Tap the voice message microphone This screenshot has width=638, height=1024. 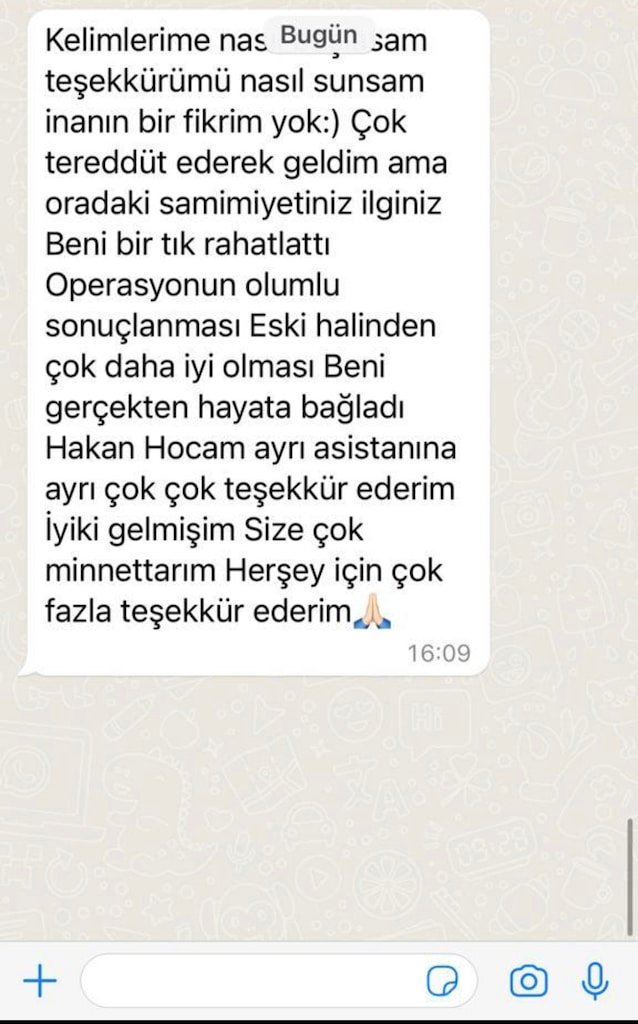(x=595, y=981)
